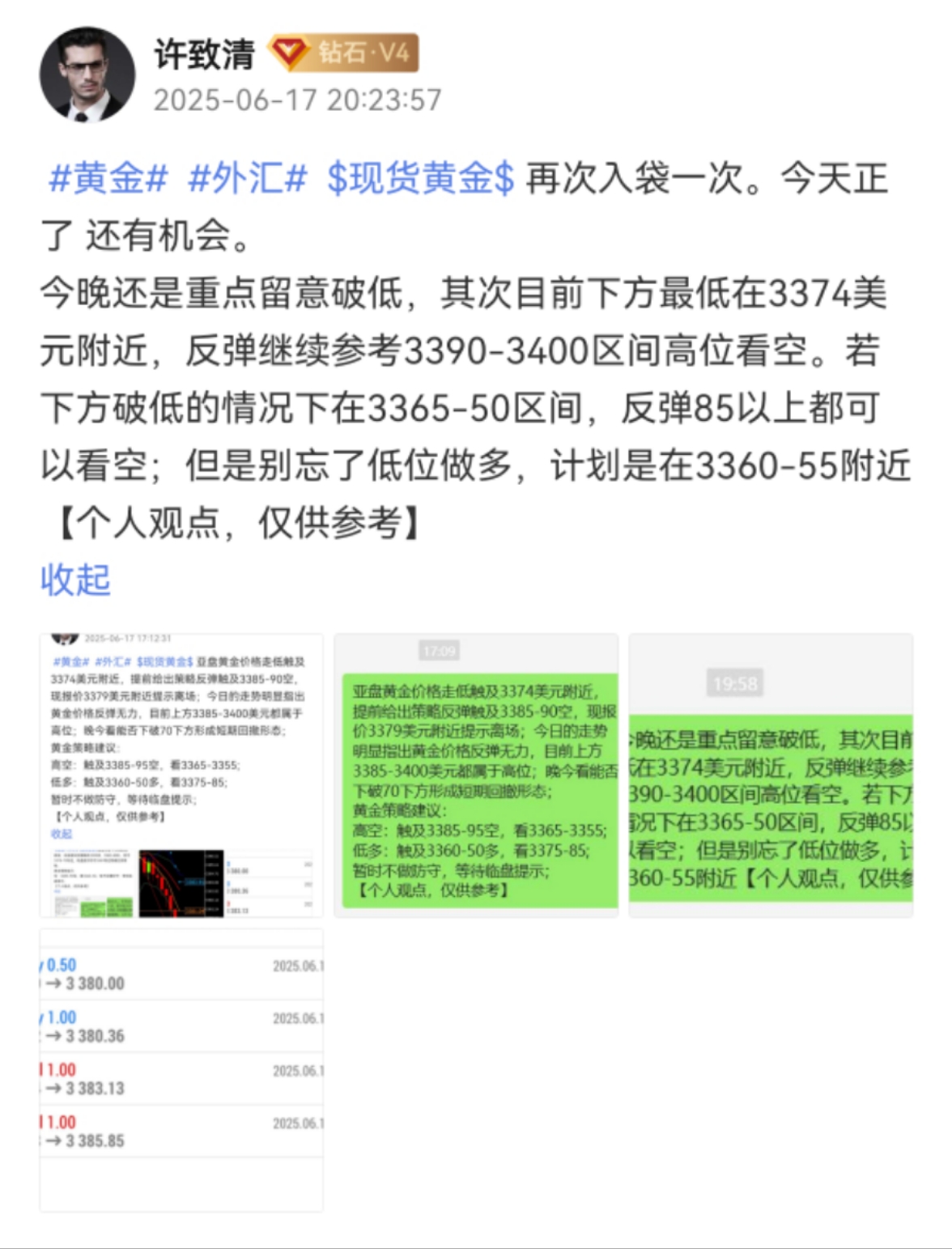Collapse the post with 收起

click(x=75, y=580)
